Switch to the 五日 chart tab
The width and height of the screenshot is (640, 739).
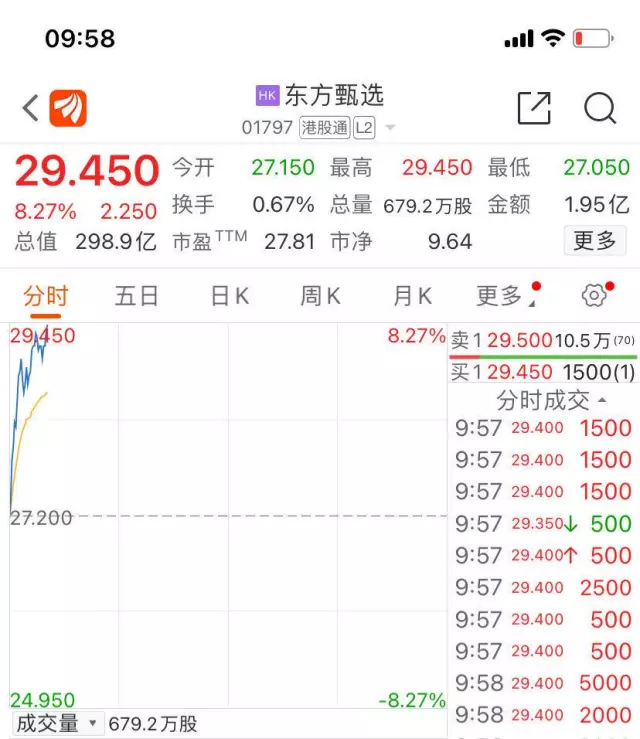point(136,296)
